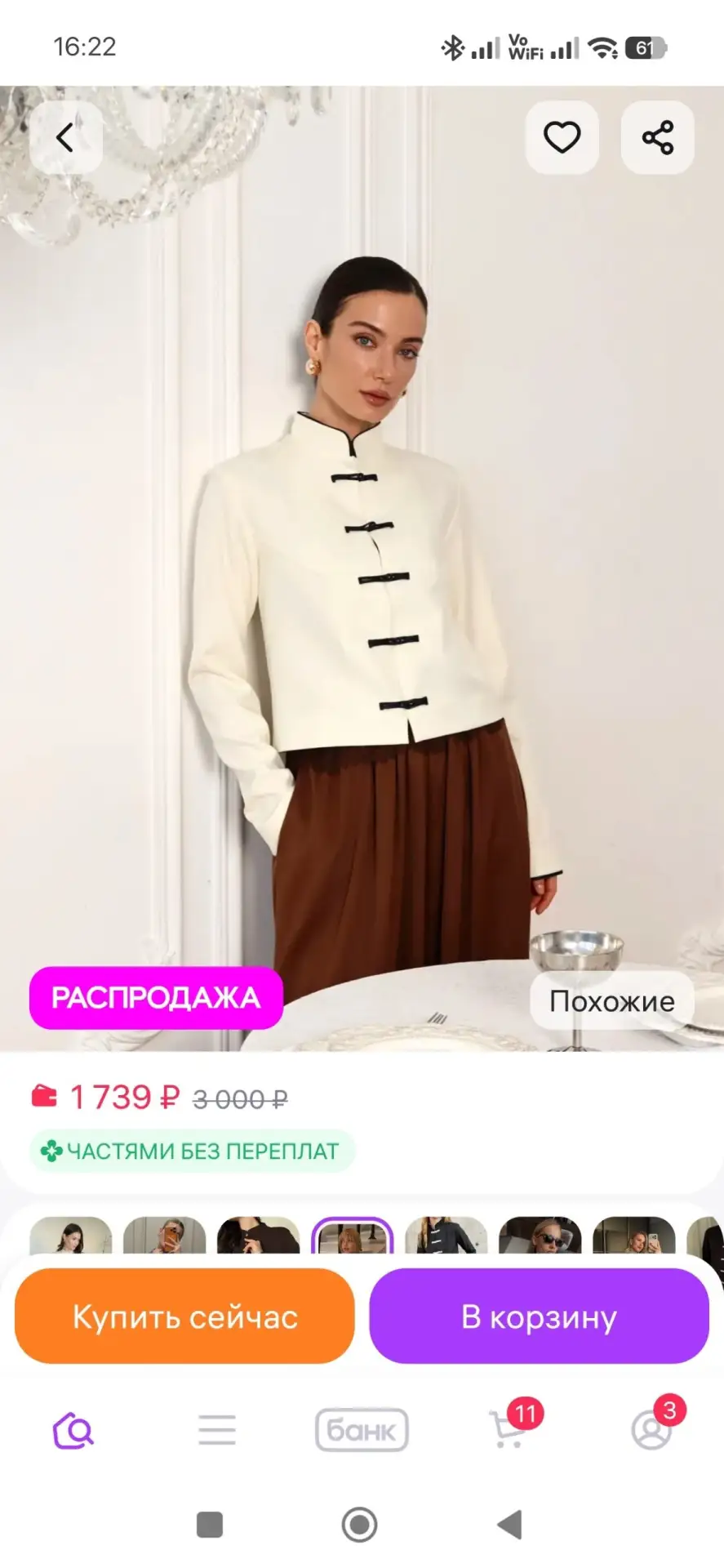
Task: Open the catalog menu tab
Action: point(217,1430)
